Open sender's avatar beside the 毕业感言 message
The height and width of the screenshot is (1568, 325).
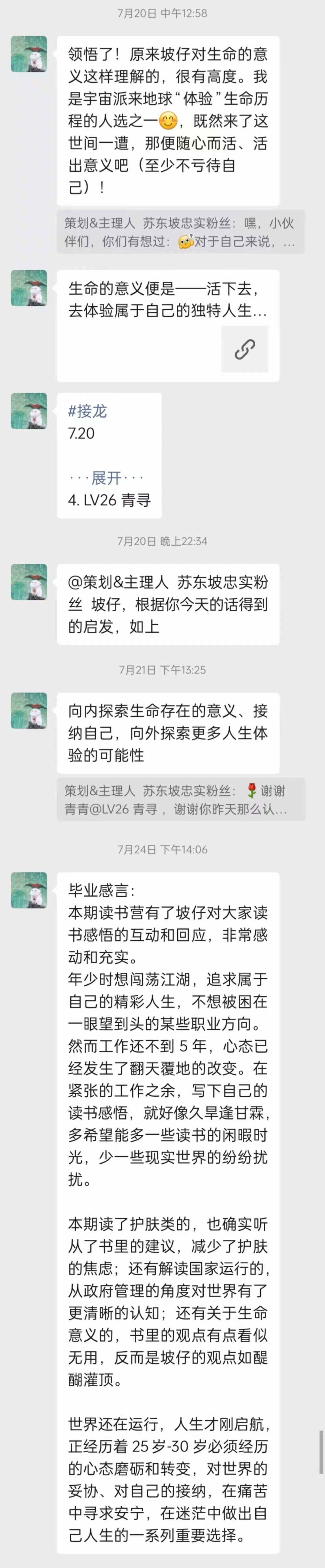point(29,890)
